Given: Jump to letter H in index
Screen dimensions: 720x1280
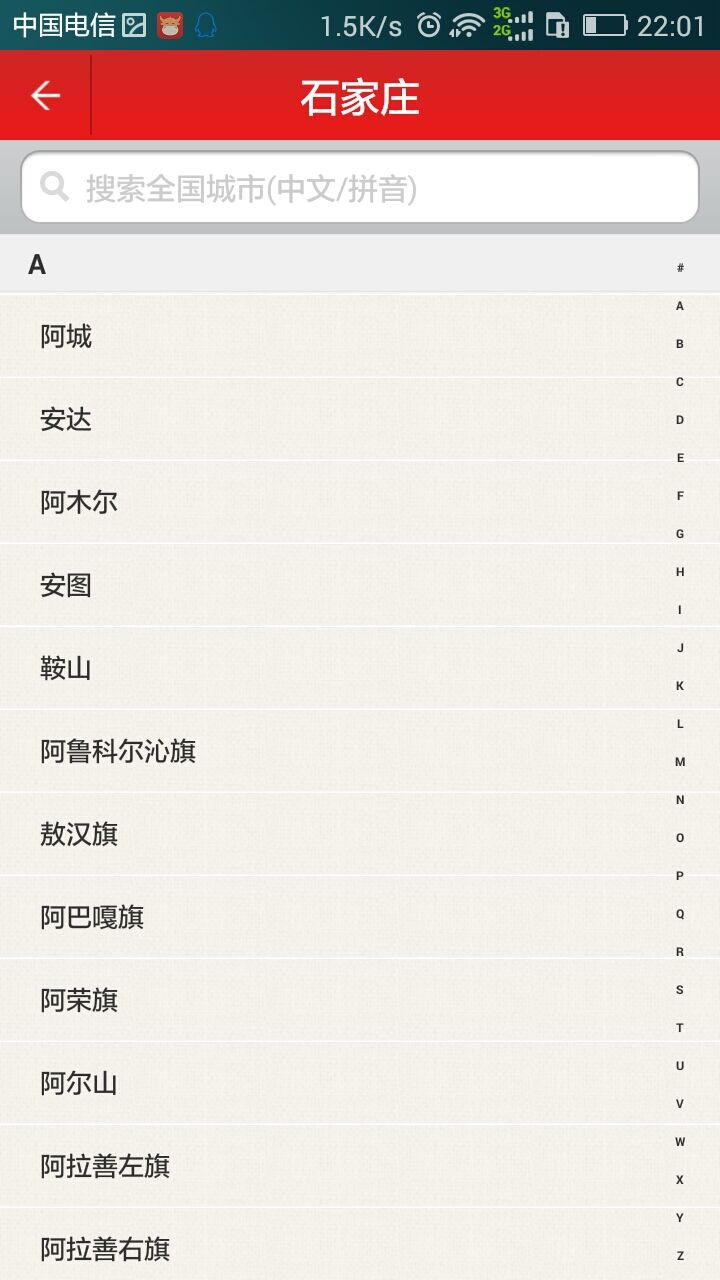Looking at the screenshot, I should pos(680,572).
